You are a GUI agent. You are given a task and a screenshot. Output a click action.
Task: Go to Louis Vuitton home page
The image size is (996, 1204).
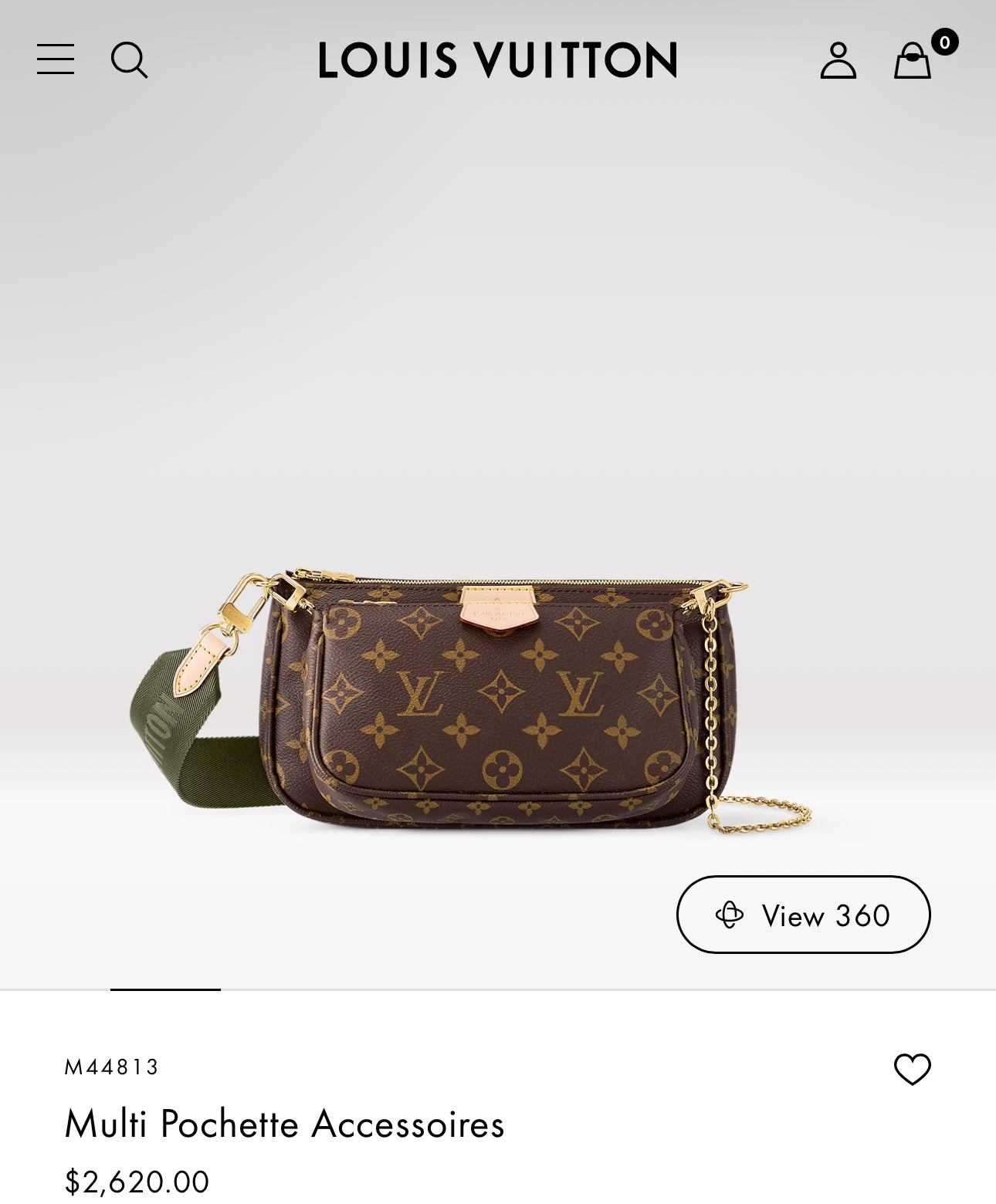[497, 60]
